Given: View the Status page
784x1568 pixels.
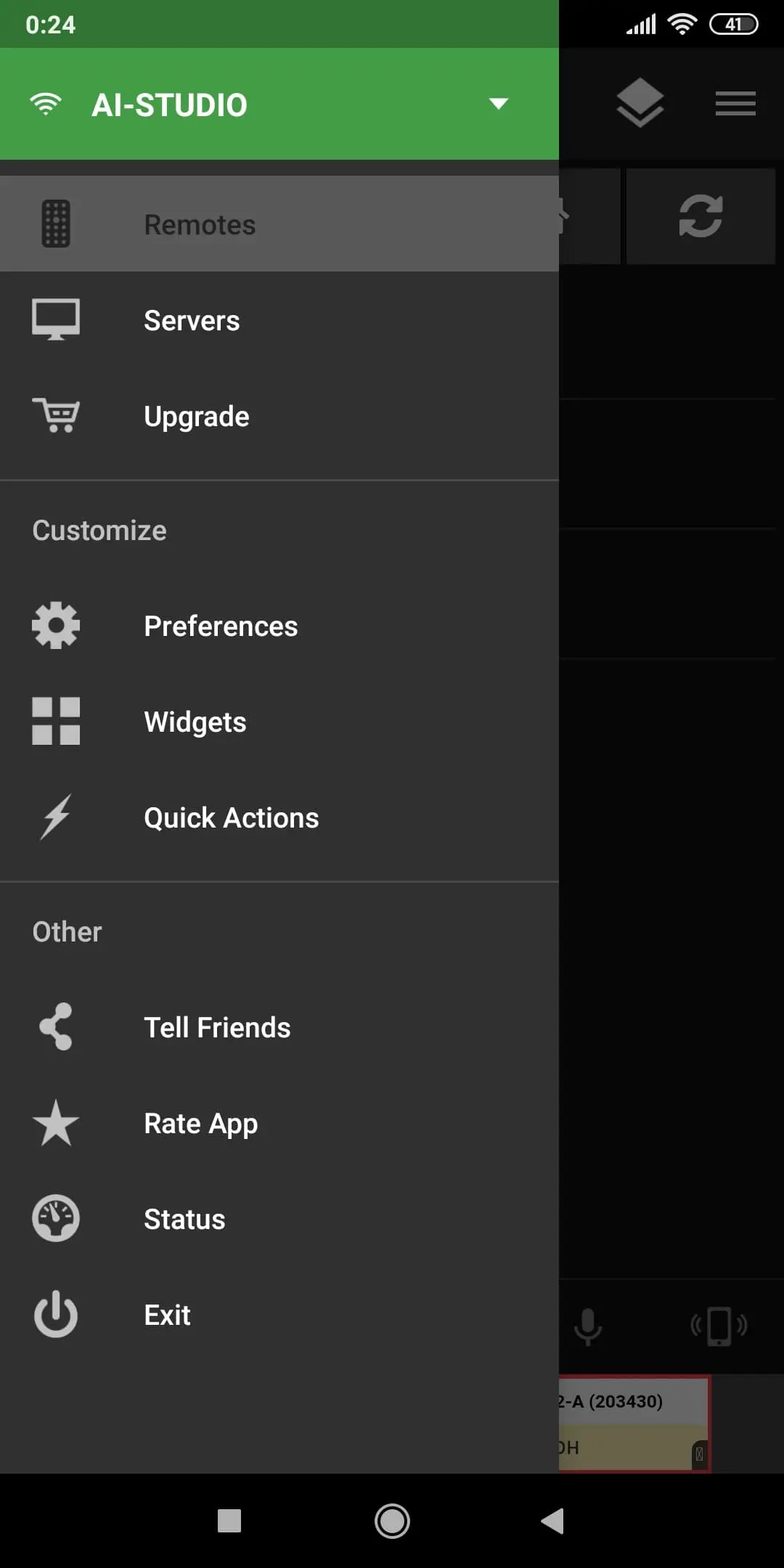Looking at the screenshot, I should (279, 1219).
